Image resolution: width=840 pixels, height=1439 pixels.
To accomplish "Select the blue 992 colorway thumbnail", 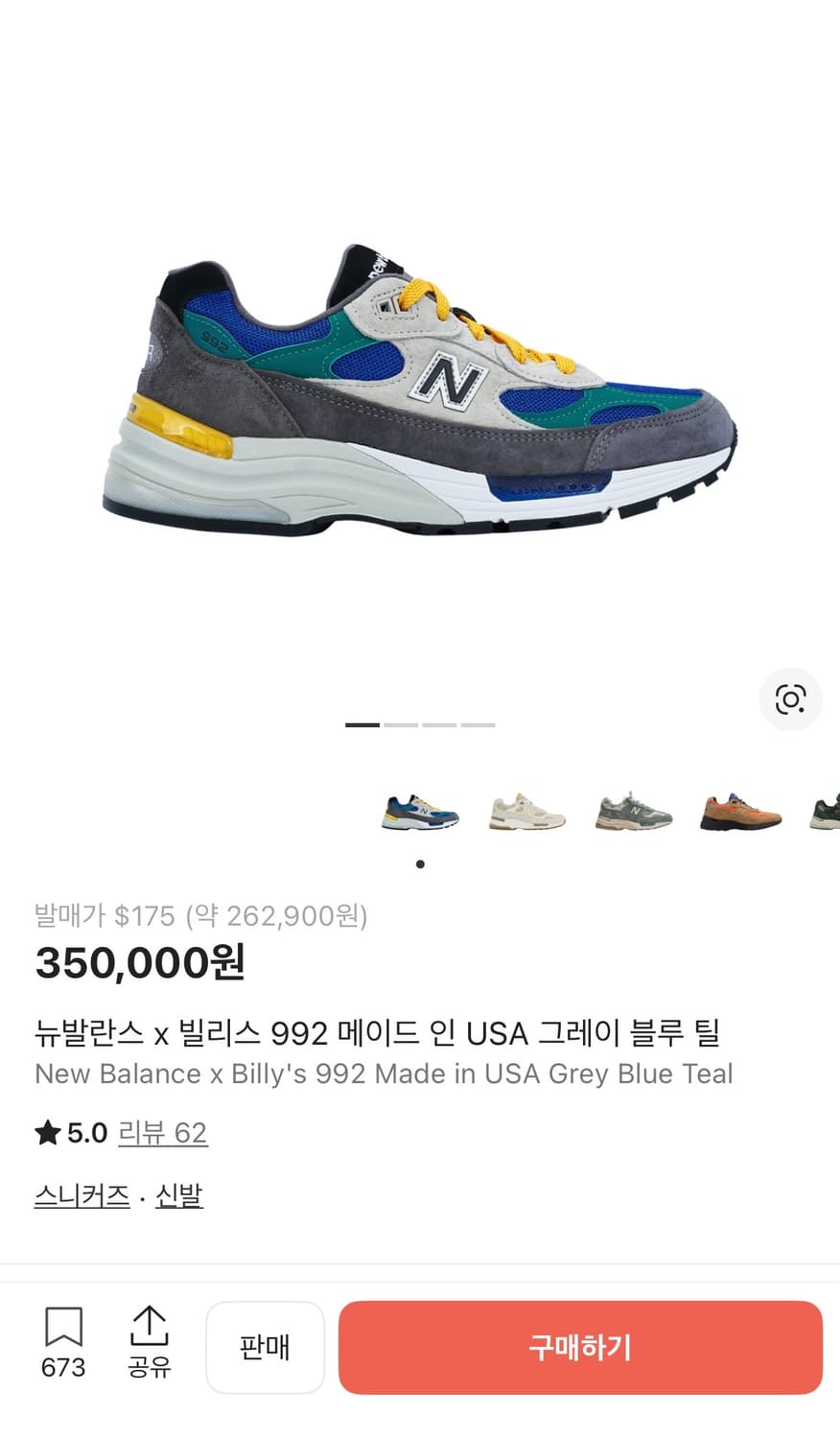I will coord(419,812).
